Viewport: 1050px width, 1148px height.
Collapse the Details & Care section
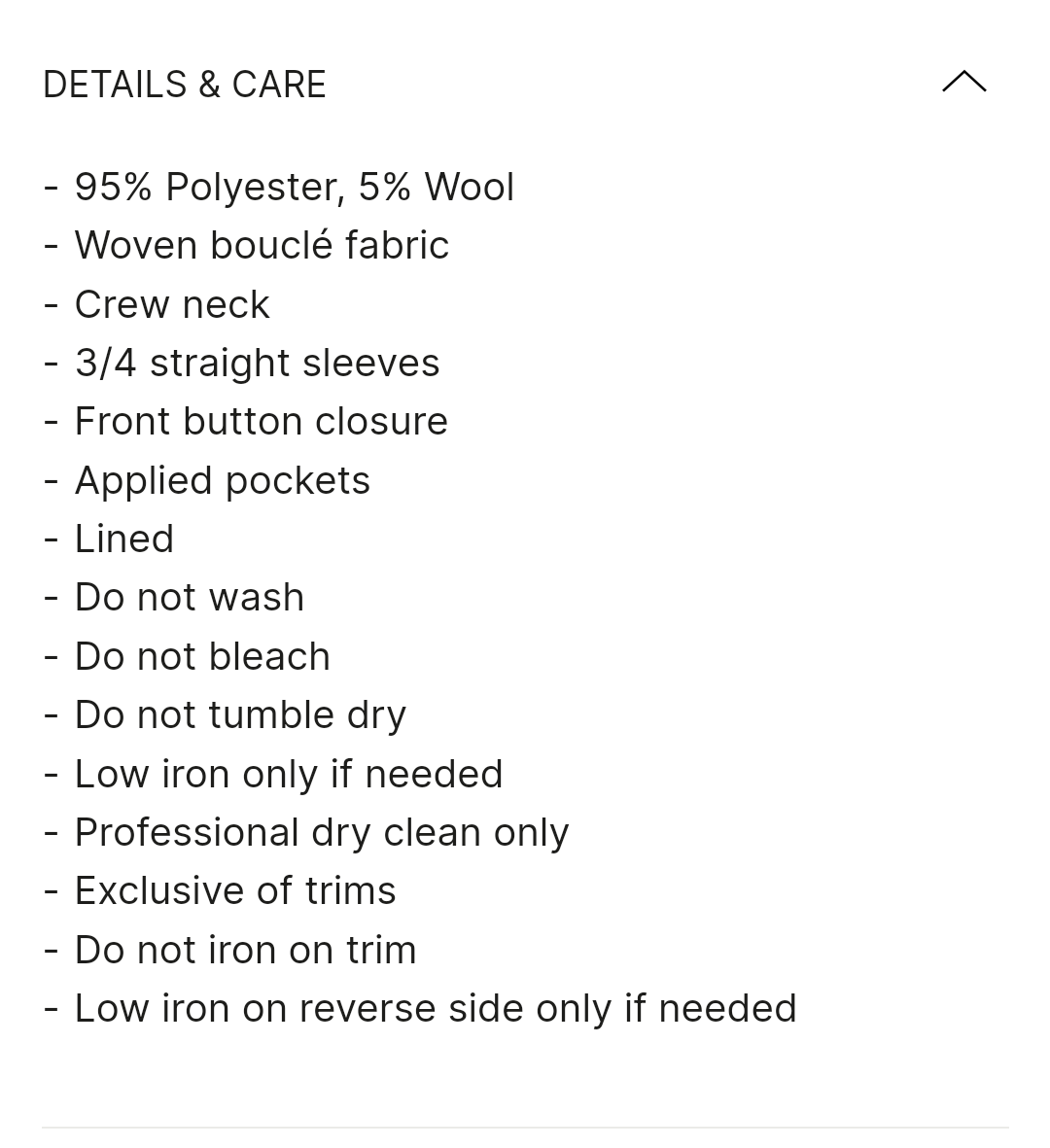point(963,83)
